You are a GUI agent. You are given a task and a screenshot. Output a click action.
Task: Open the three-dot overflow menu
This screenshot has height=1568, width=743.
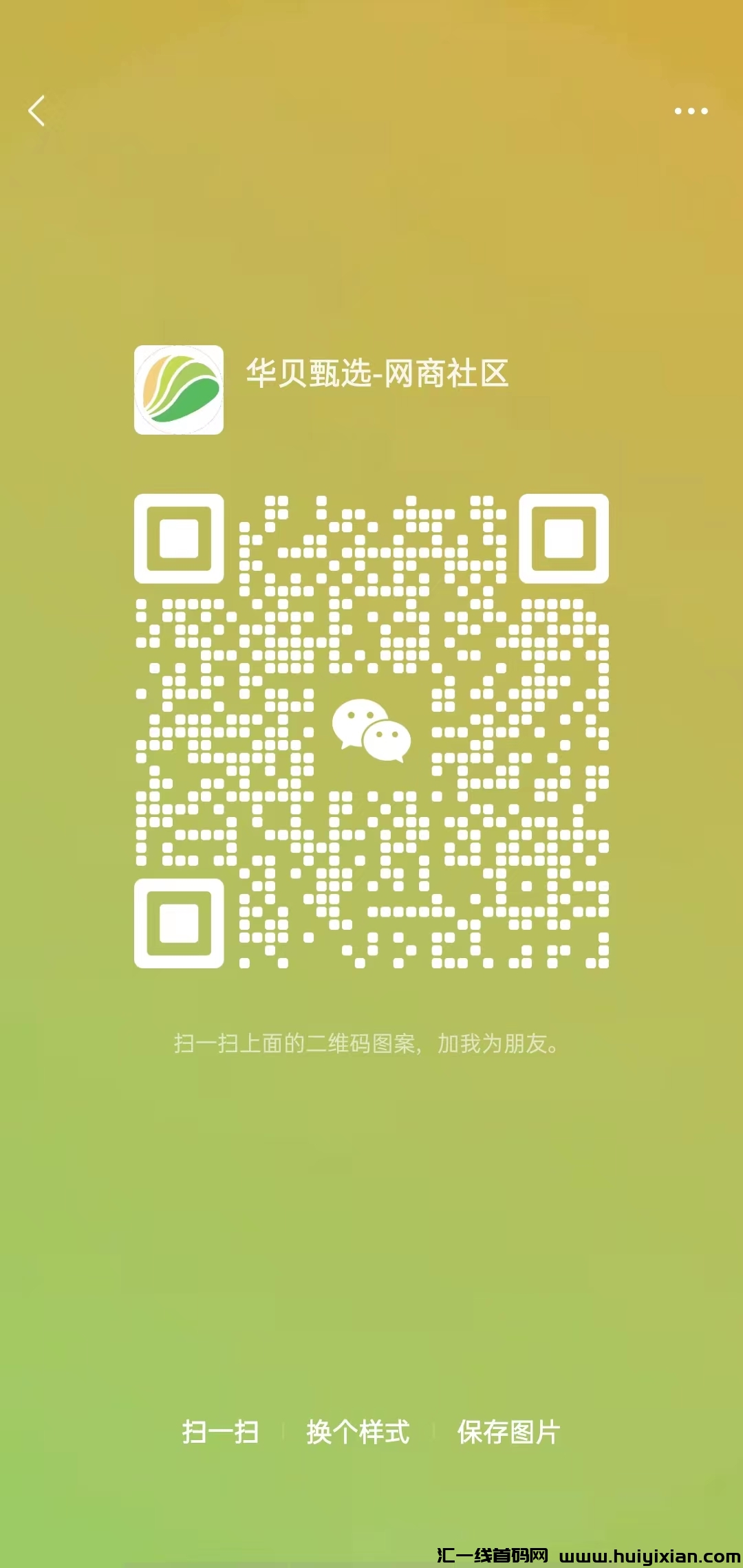(x=691, y=111)
